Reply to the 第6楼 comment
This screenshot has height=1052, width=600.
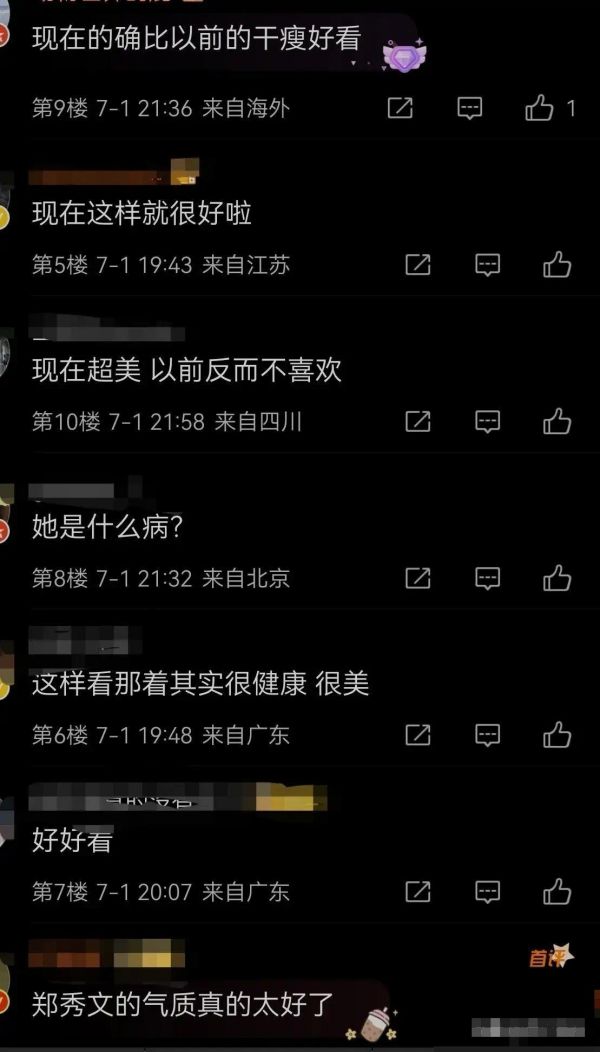pyautogui.click(x=487, y=735)
